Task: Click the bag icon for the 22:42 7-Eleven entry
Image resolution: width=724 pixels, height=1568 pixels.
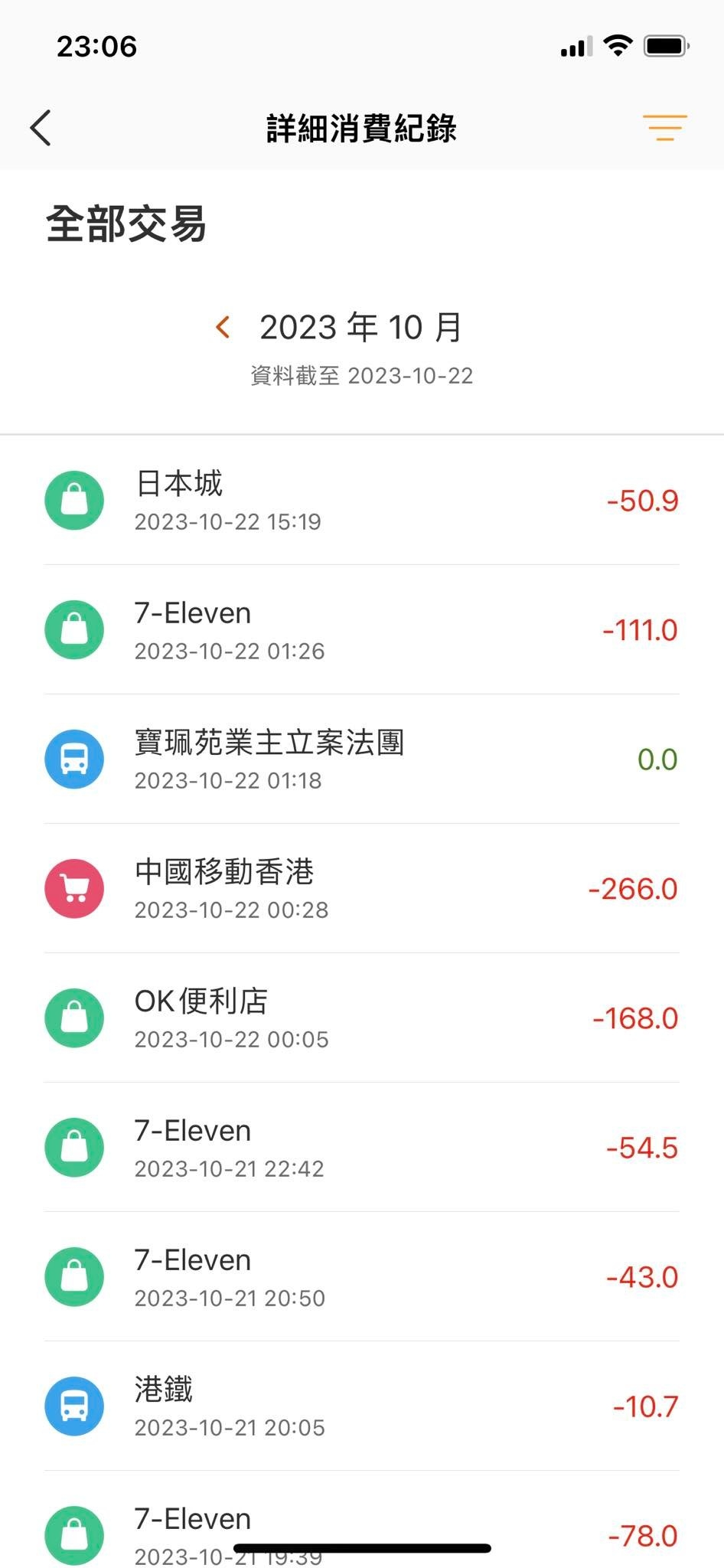Action: coord(74,1147)
